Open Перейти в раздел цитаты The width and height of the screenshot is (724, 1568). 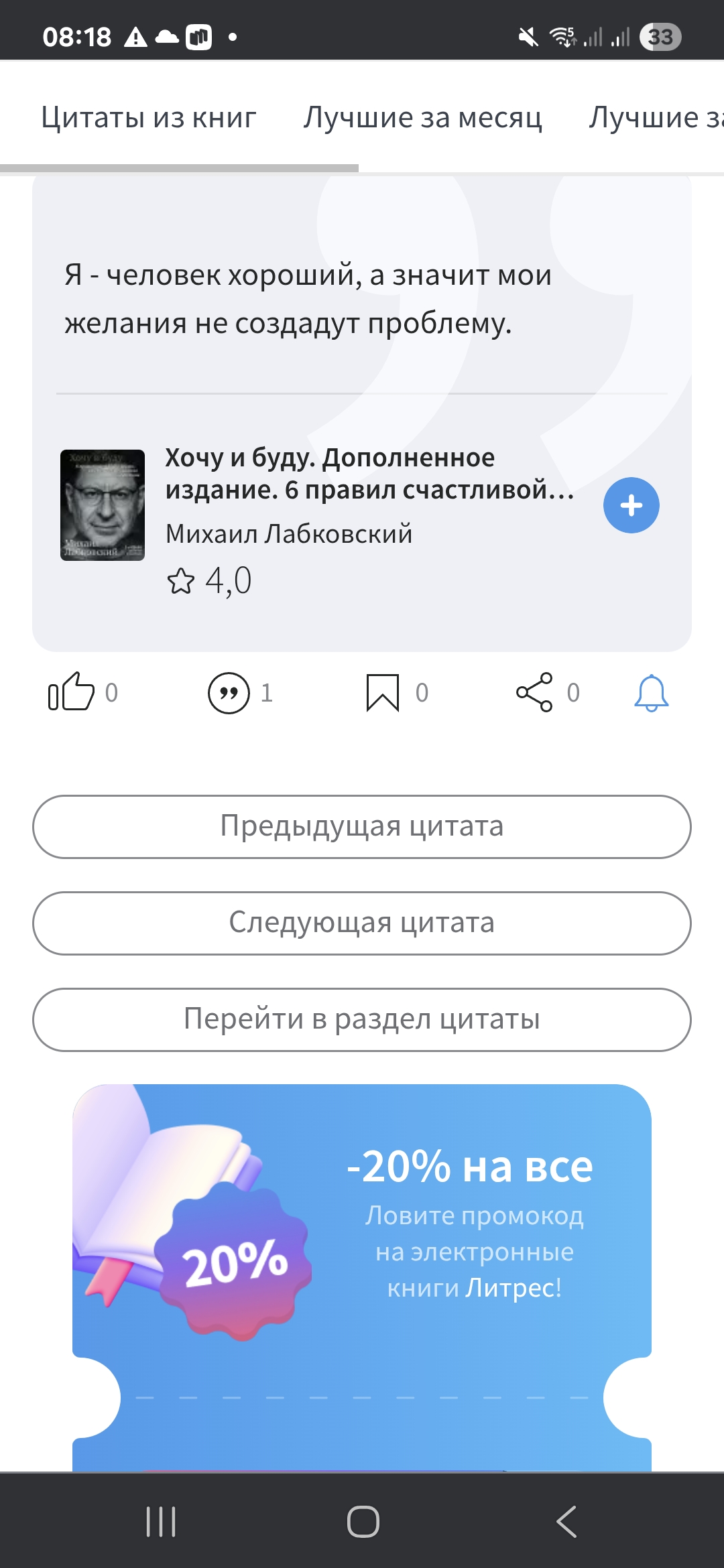coord(362,1019)
